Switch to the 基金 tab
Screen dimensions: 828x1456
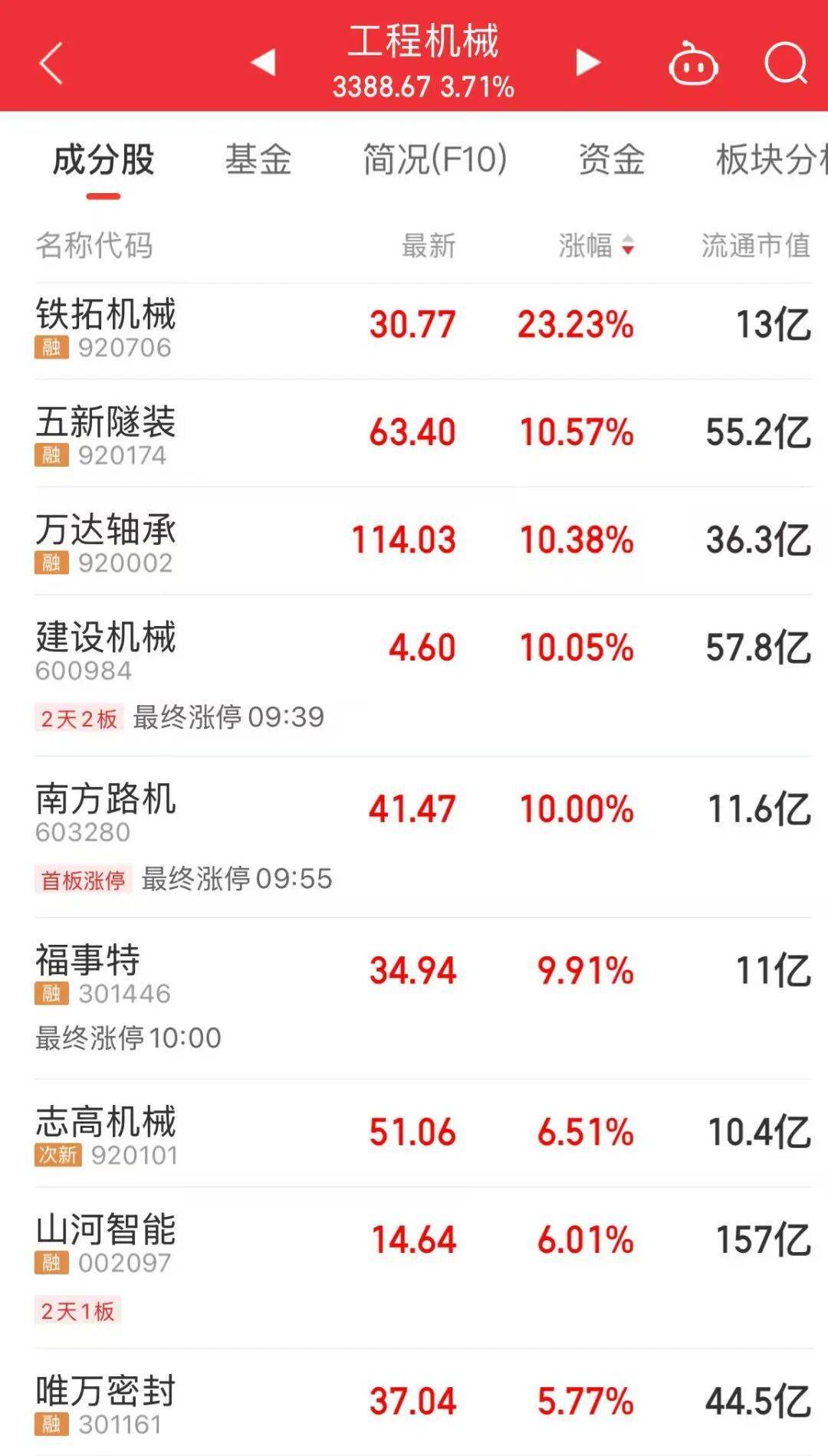click(258, 160)
